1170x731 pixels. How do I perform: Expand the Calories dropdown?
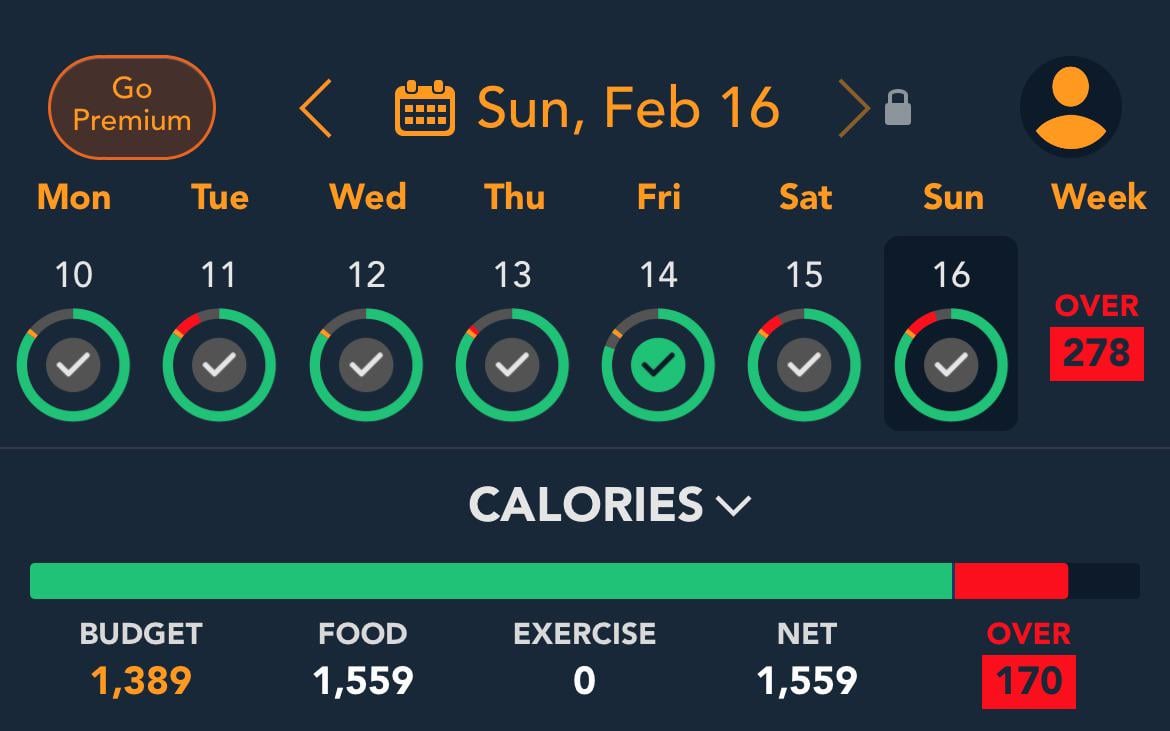tap(610, 504)
